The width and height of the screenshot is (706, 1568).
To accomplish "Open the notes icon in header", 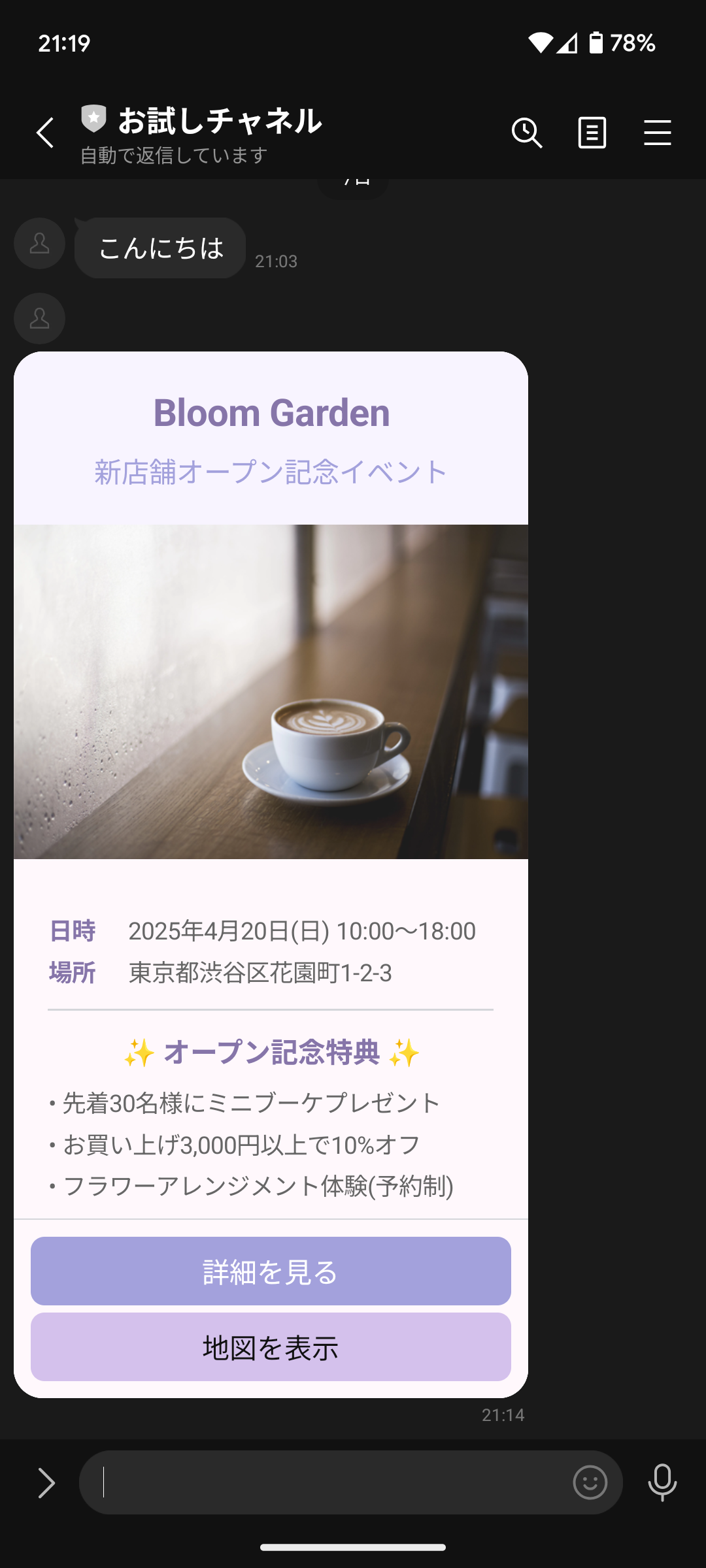I will point(592,133).
